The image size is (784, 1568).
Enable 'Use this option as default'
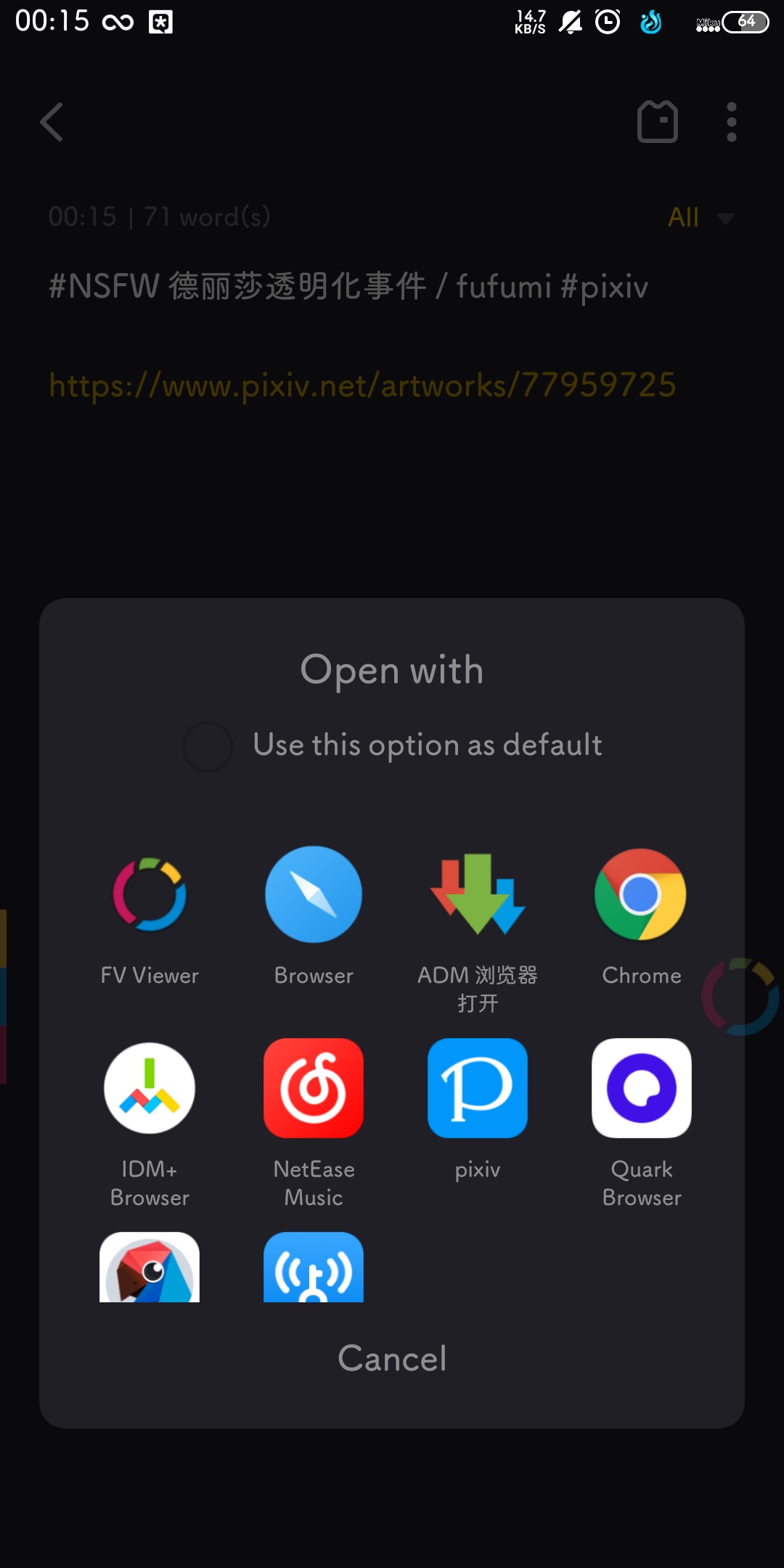pyautogui.click(x=208, y=746)
